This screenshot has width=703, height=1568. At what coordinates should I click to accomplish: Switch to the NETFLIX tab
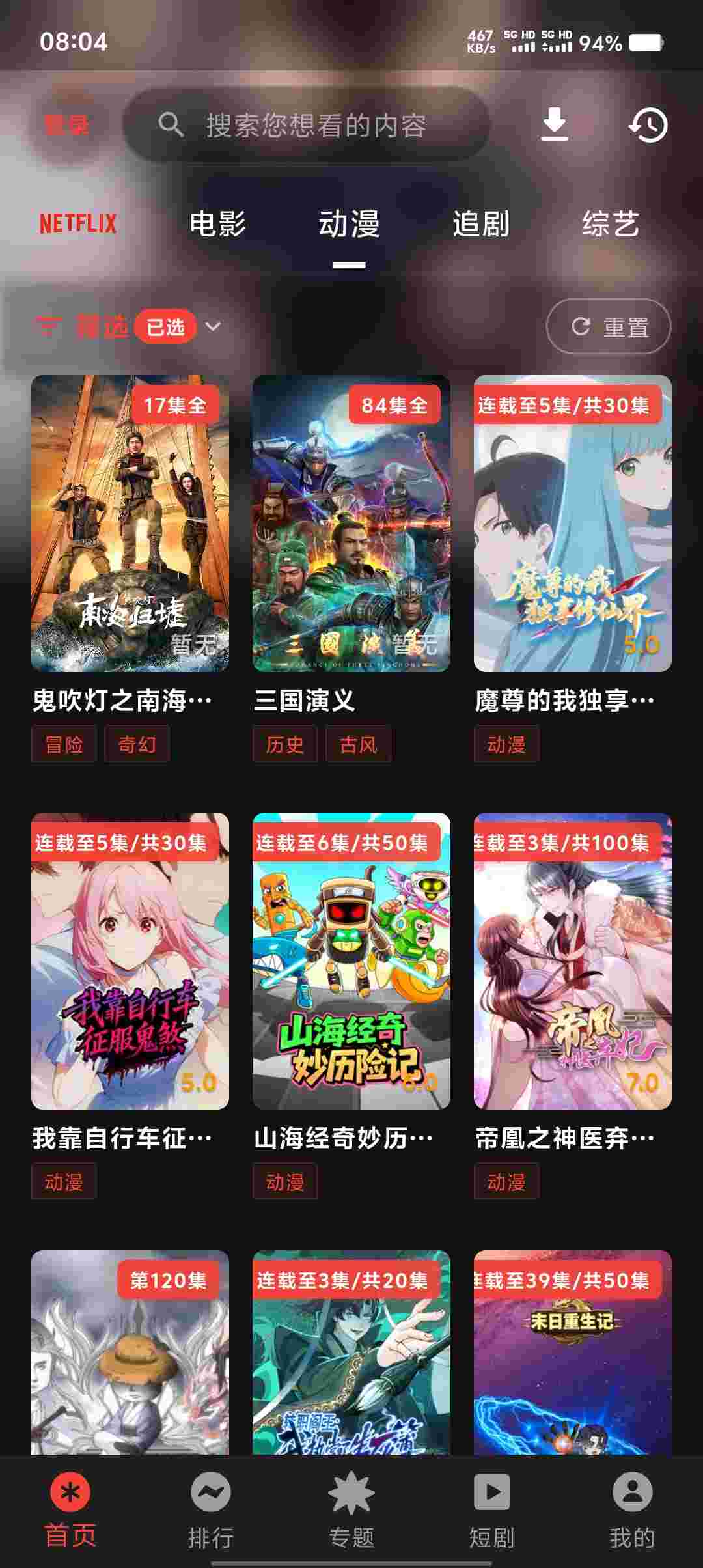coord(78,223)
